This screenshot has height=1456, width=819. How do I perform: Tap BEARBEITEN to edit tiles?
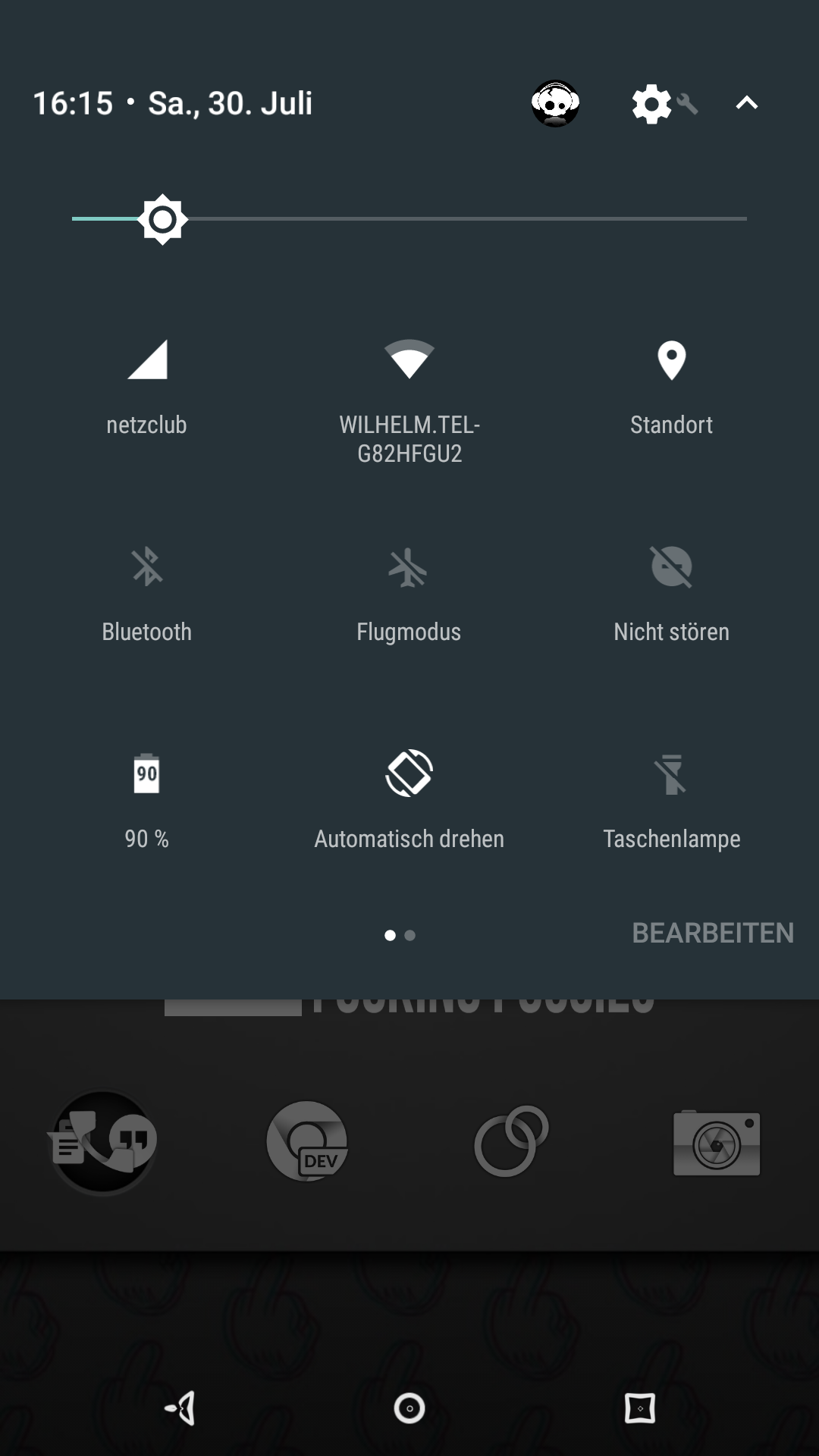click(x=712, y=933)
